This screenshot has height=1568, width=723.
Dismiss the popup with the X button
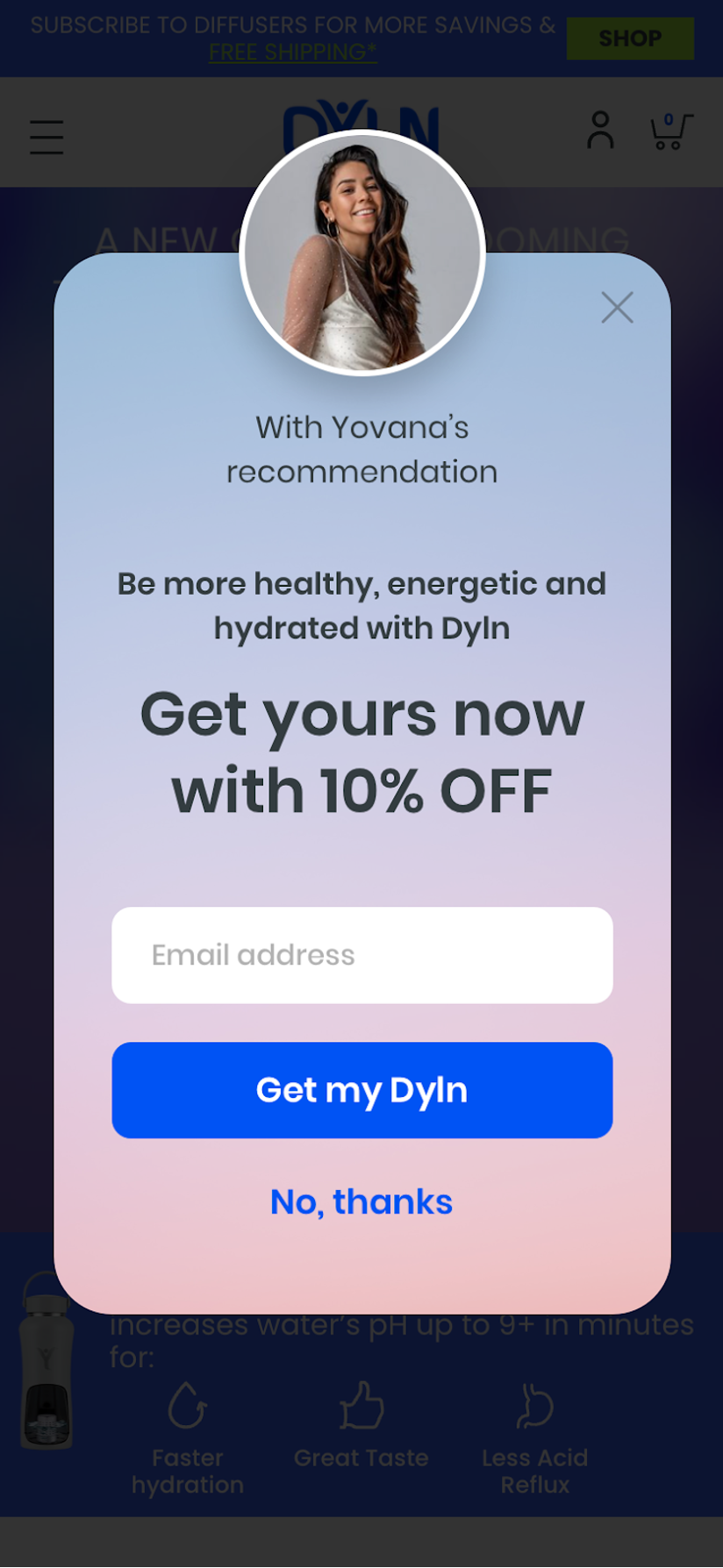pos(617,308)
